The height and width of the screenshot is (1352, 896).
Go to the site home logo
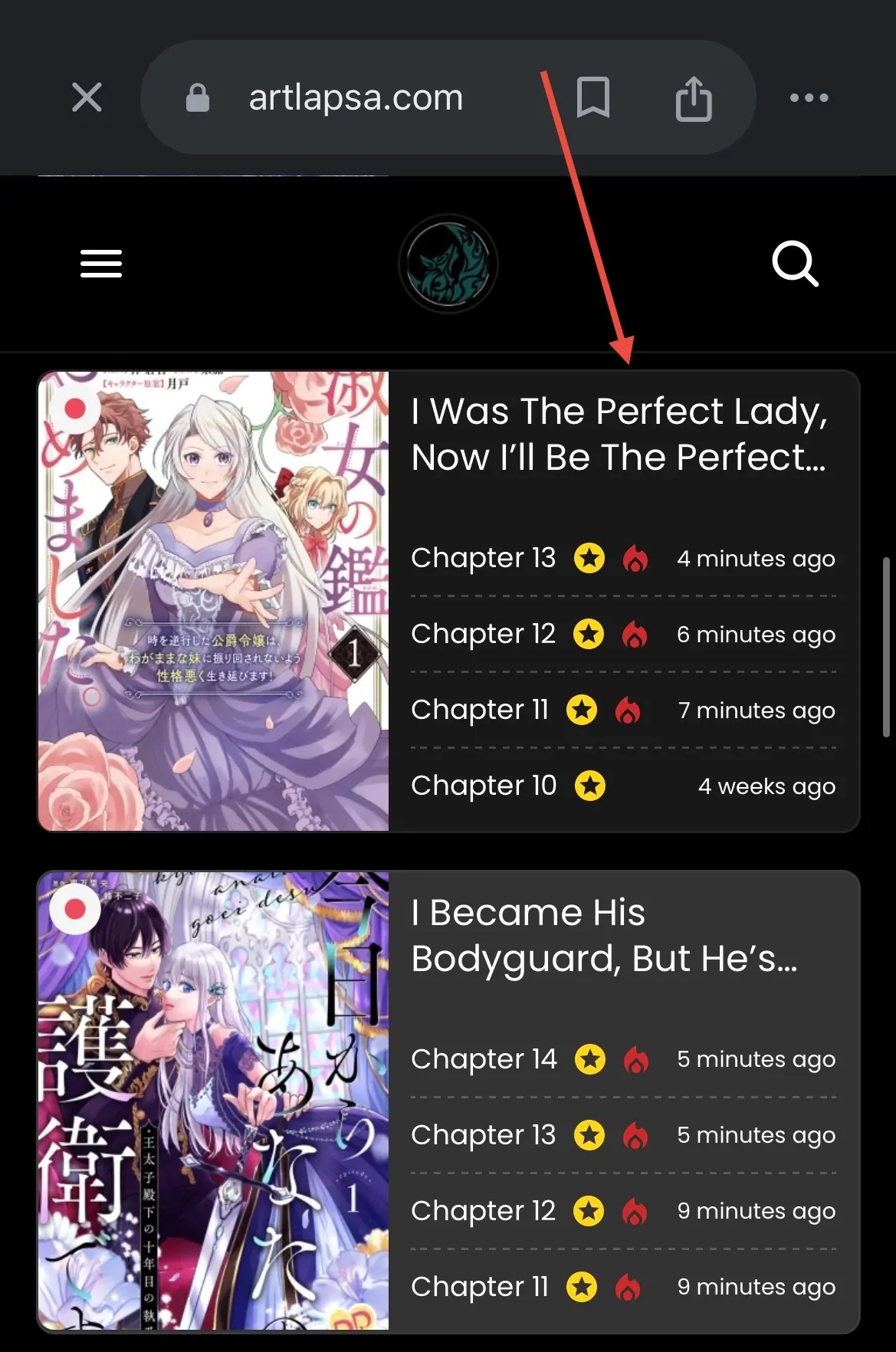(x=448, y=264)
